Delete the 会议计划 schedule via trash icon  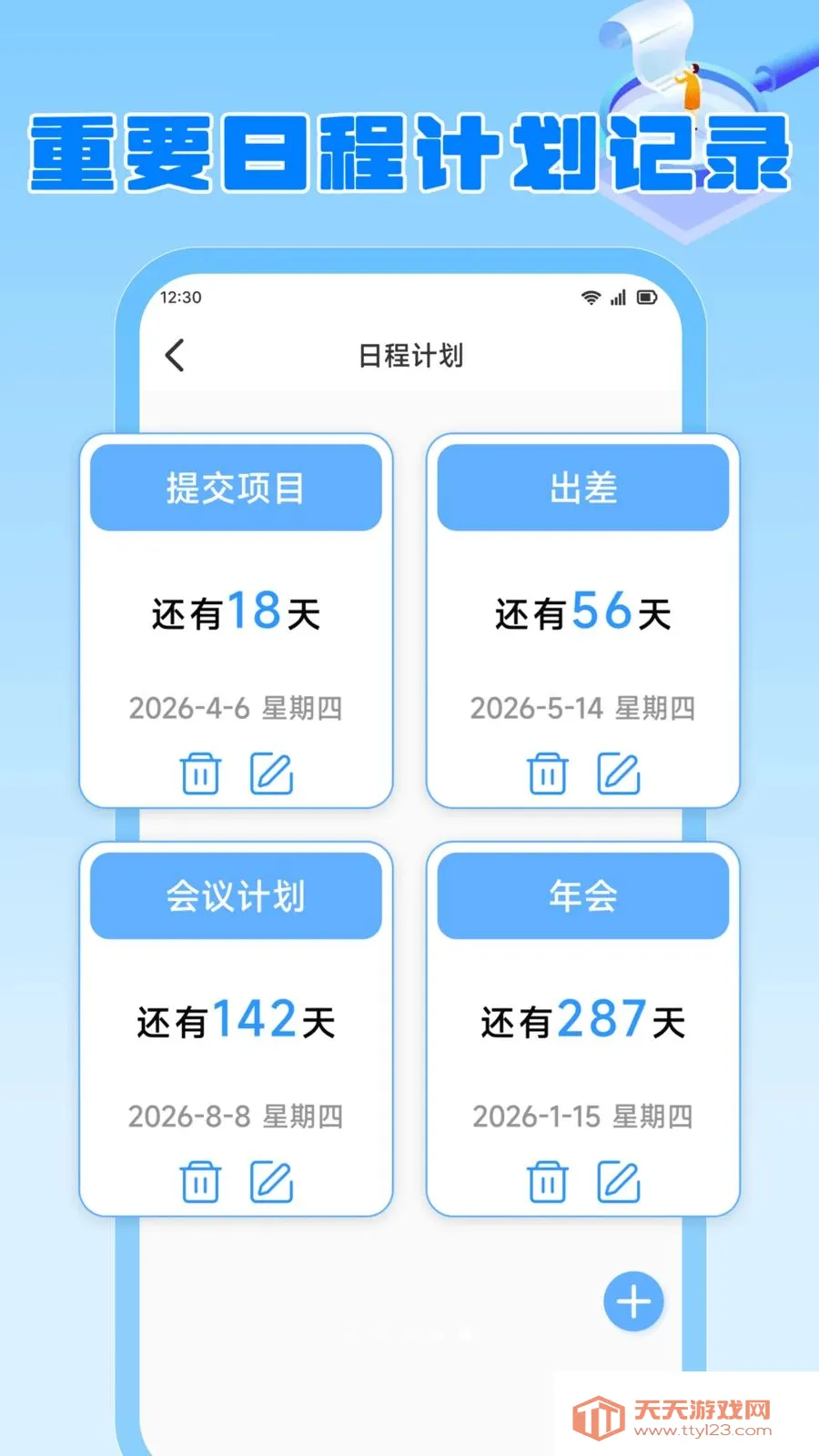pyautogui.click(x=199, y=1182)
